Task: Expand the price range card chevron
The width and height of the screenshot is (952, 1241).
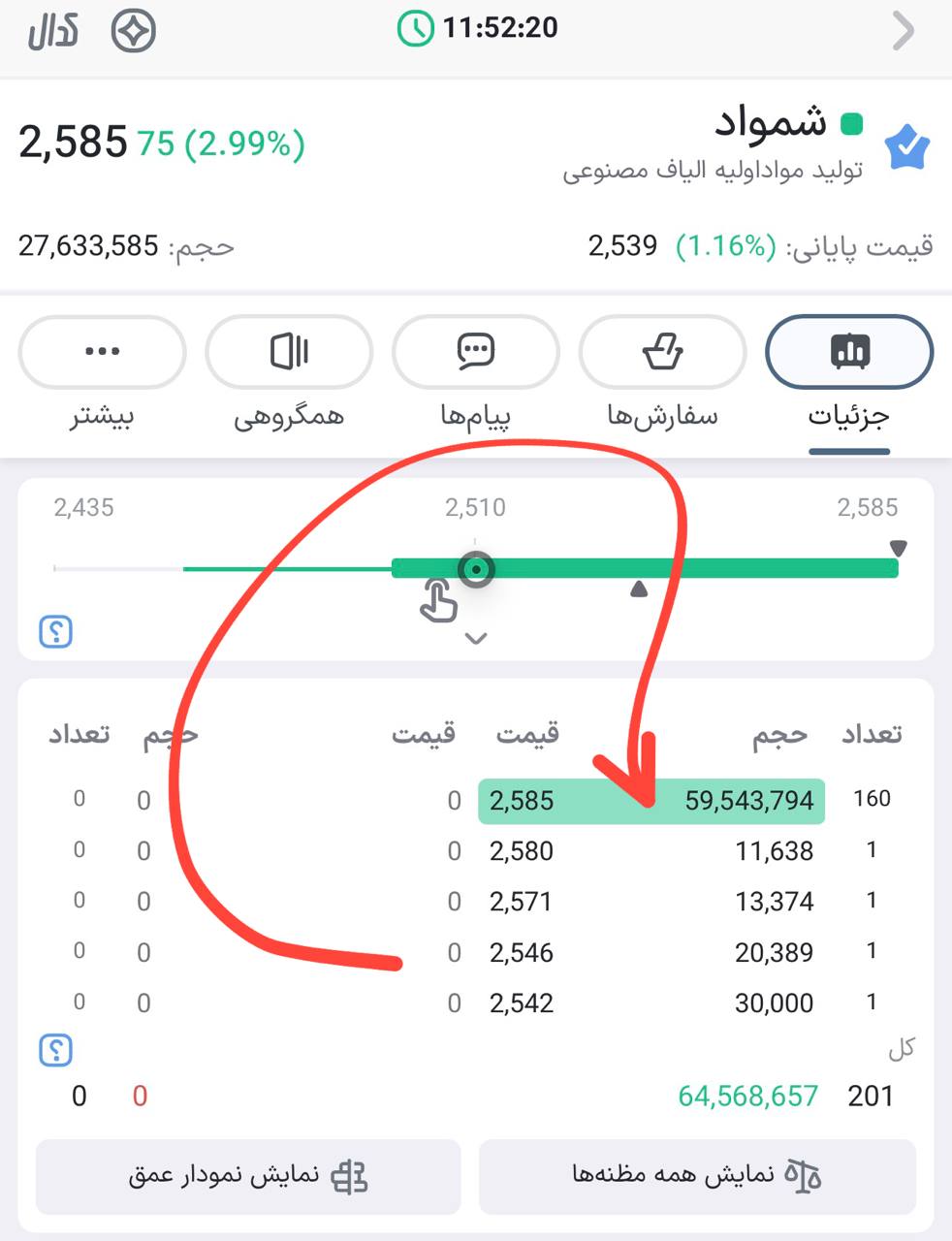Action: pos(475,638)
